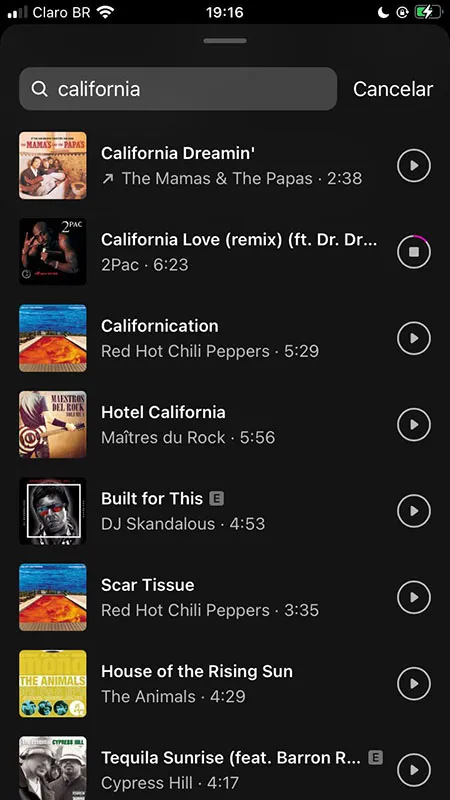Preview California Dreamin' with its play button
Viewport: 450px width, 800px height.
point(414,165)
